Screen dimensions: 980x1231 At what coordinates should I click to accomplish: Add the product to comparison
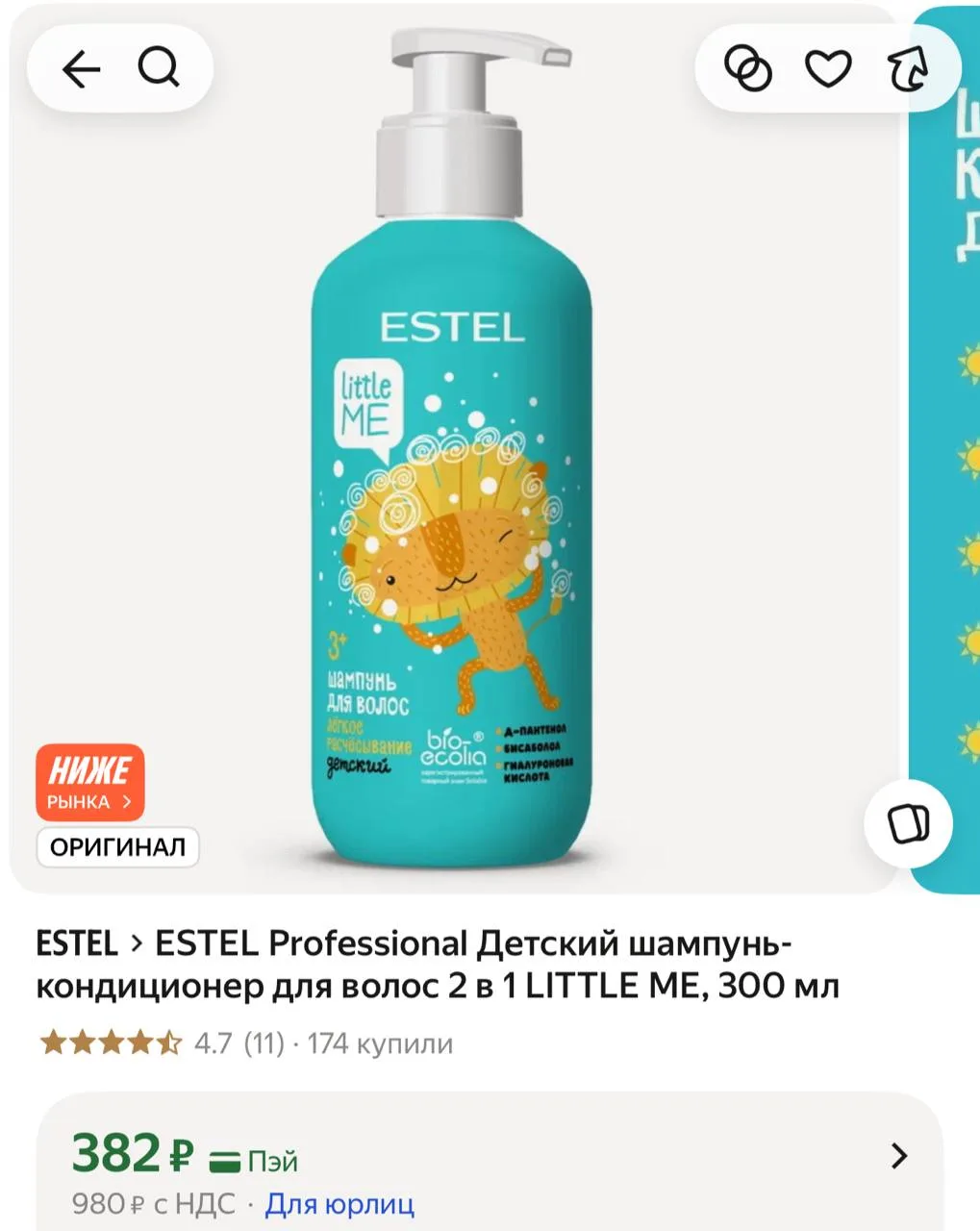(747, 69)
